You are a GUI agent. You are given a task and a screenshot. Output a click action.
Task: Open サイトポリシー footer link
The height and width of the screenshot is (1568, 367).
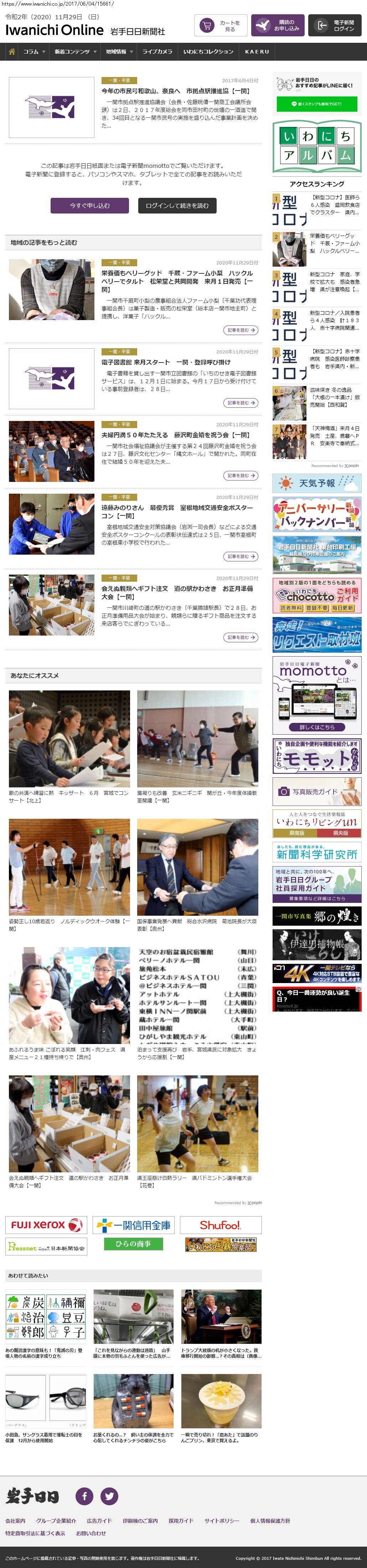coord(222,1521)
